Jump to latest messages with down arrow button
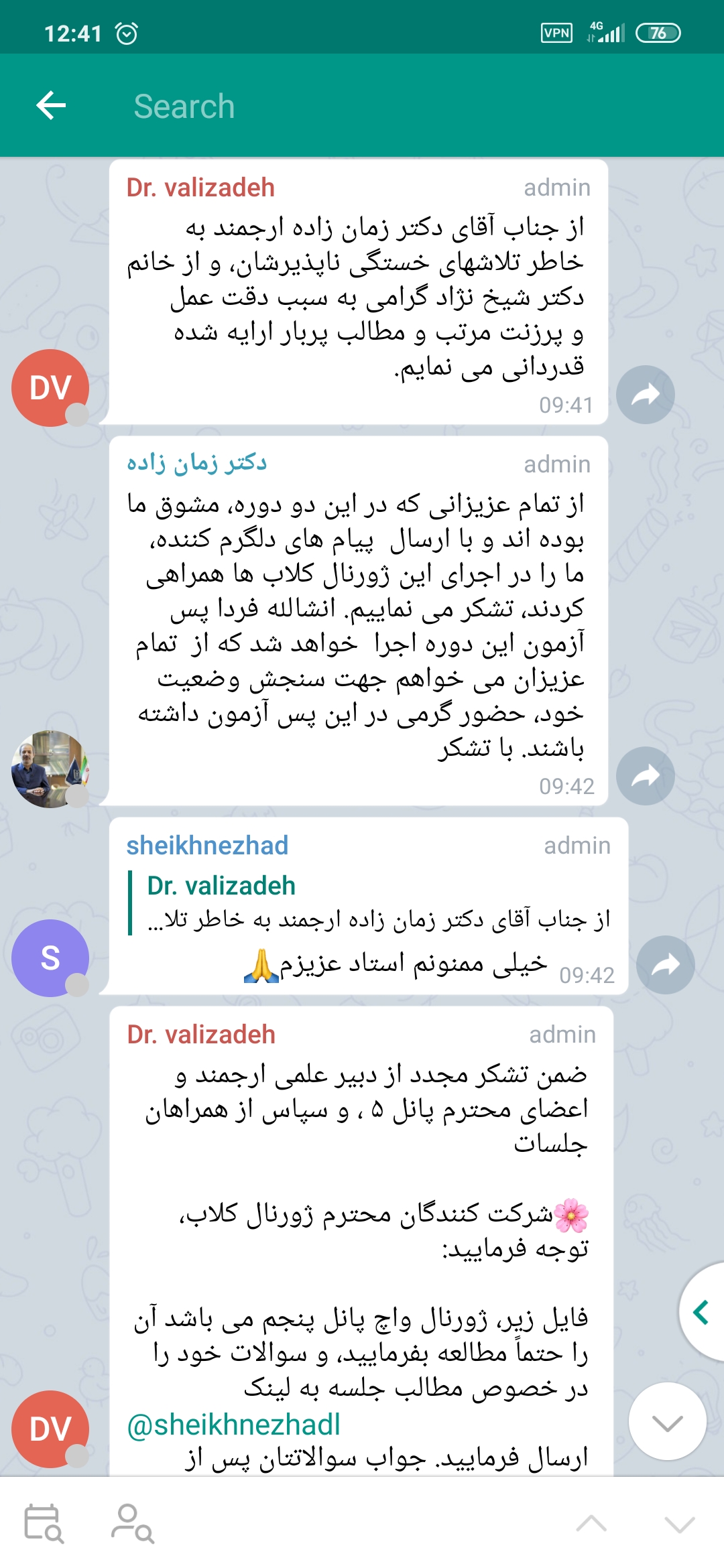The width and height of the screenshot is (724, 1568). coord(667,1421)
